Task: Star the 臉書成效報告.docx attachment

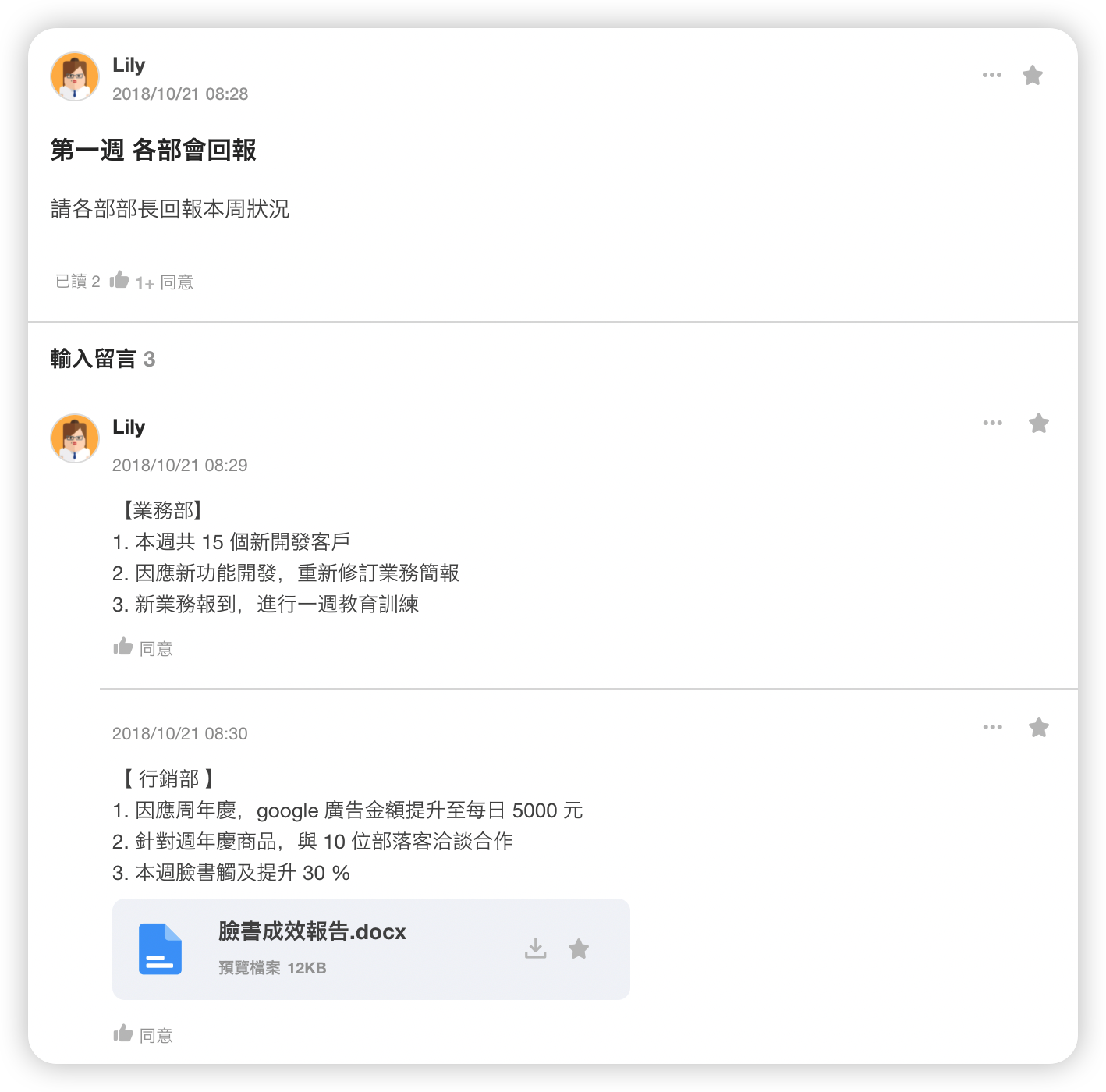Action: tap(579, 948)
